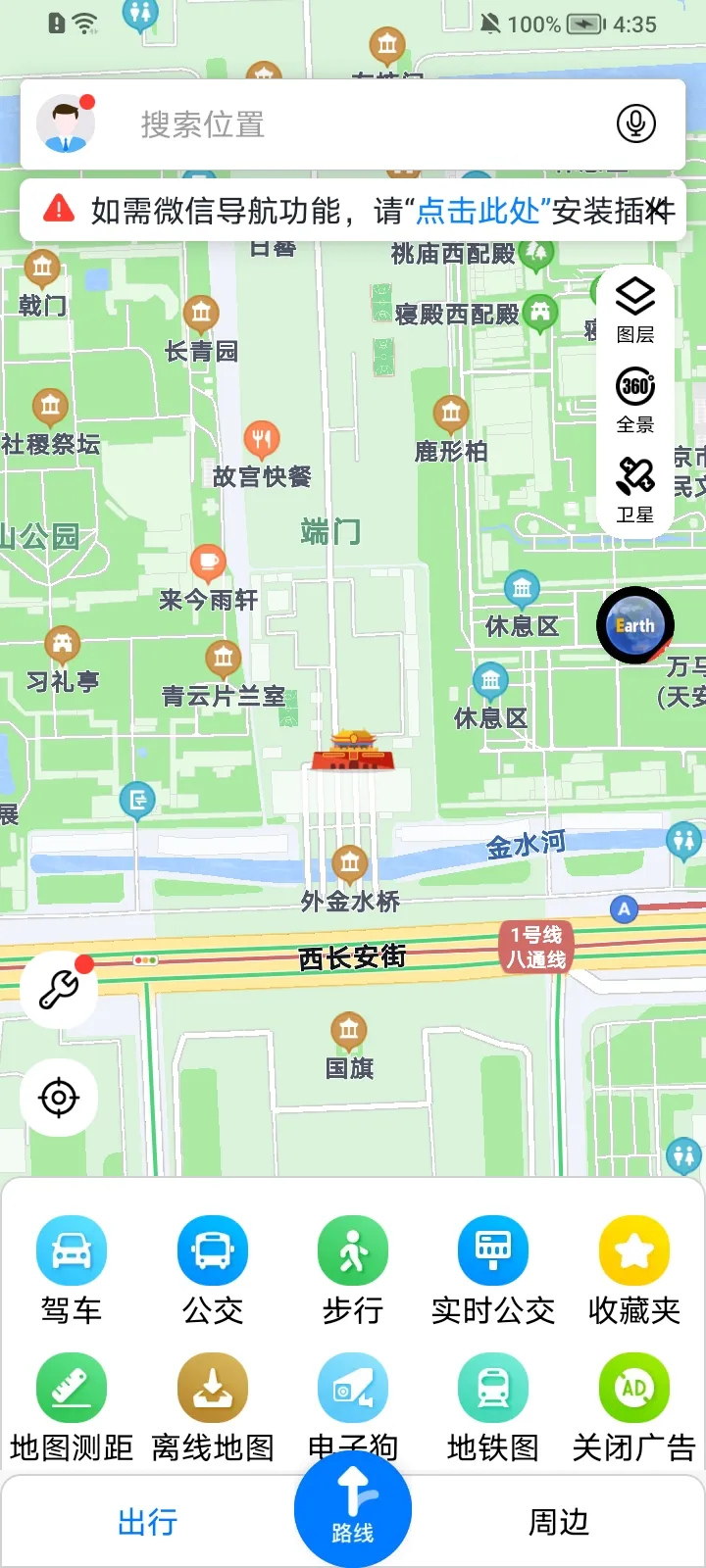
Task: Switch to 全景 panorama view
Action: (635, 399)
